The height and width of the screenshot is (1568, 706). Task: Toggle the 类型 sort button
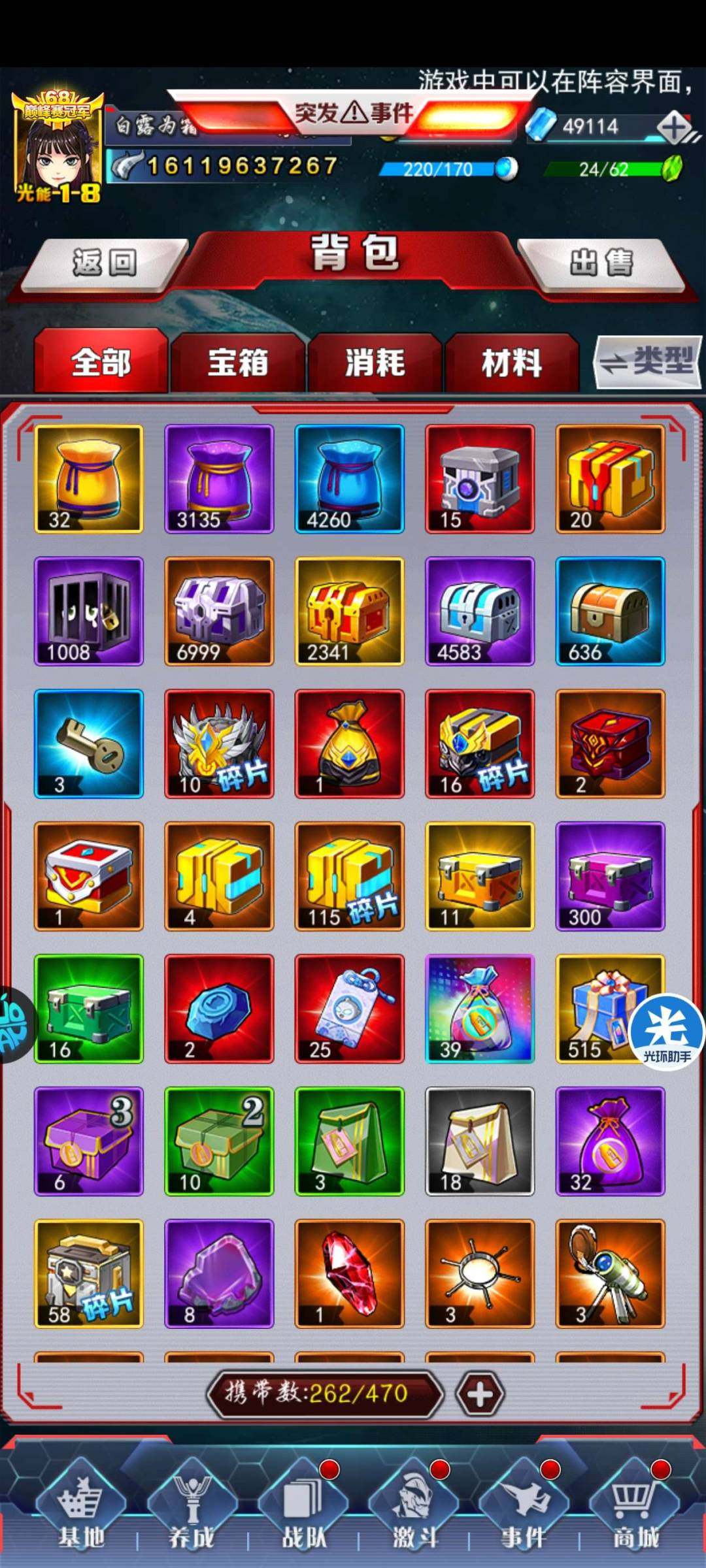coord(647,361)
